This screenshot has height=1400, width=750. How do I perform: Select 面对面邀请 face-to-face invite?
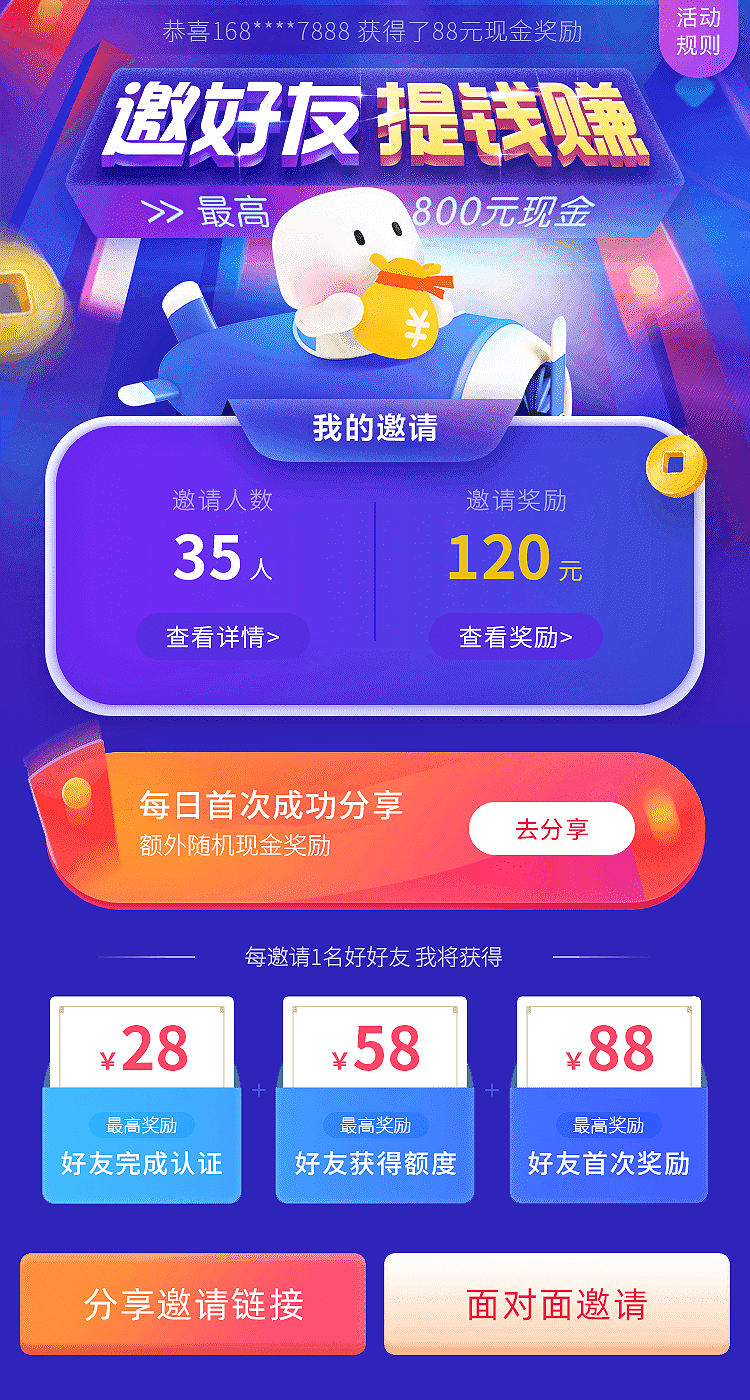point(557,1304)
